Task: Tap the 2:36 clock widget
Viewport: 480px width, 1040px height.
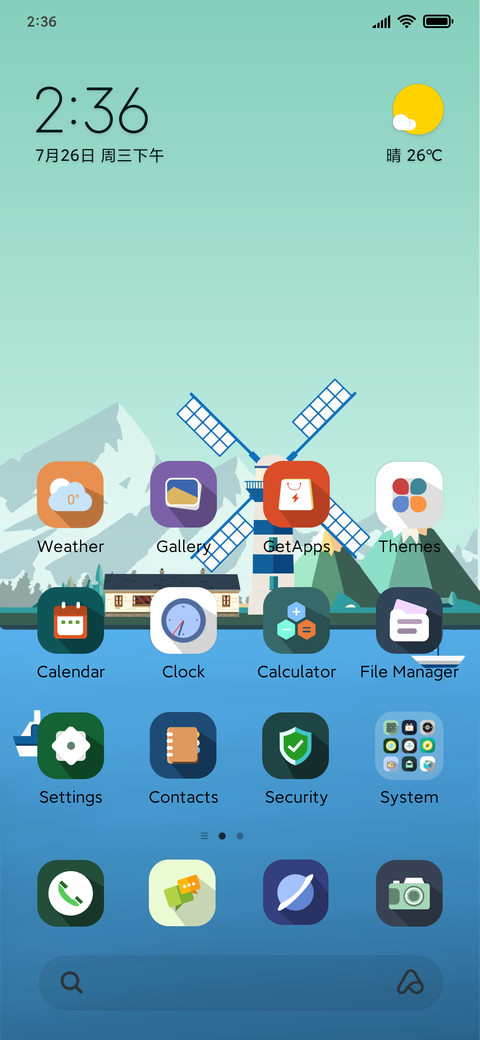Action: 91,110
